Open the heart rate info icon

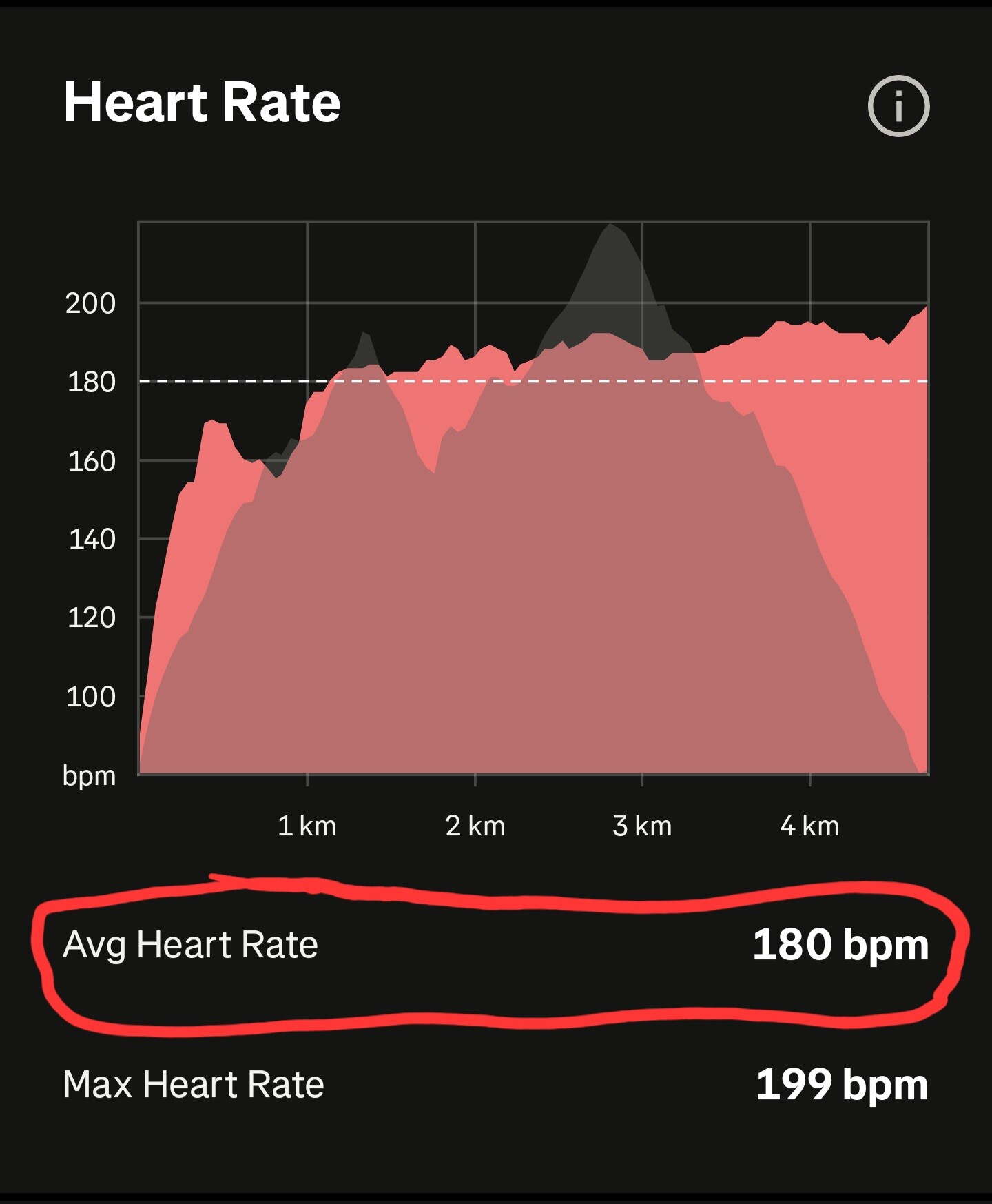pyautogui.click(x=898, y=106)
